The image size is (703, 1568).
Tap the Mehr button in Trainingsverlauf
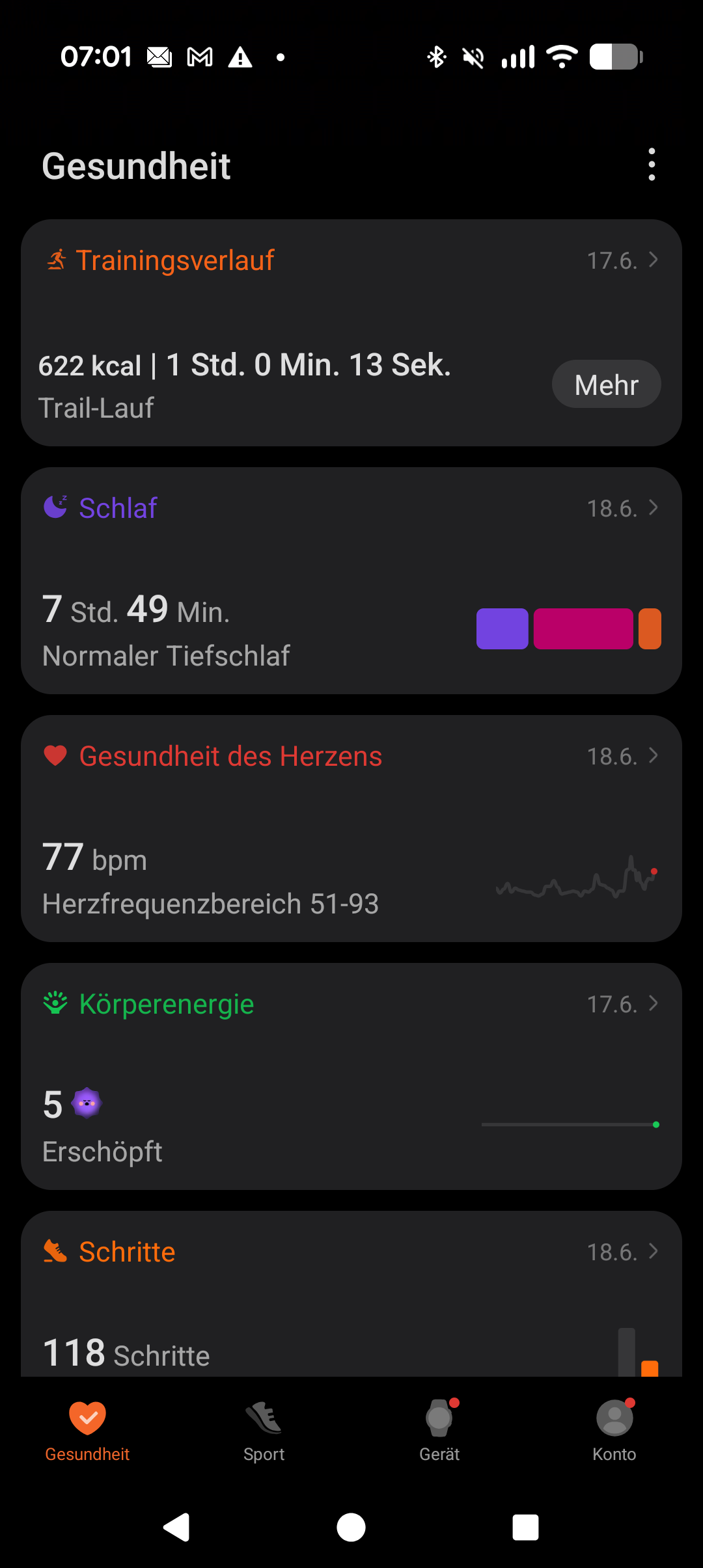tap(607, 385)
